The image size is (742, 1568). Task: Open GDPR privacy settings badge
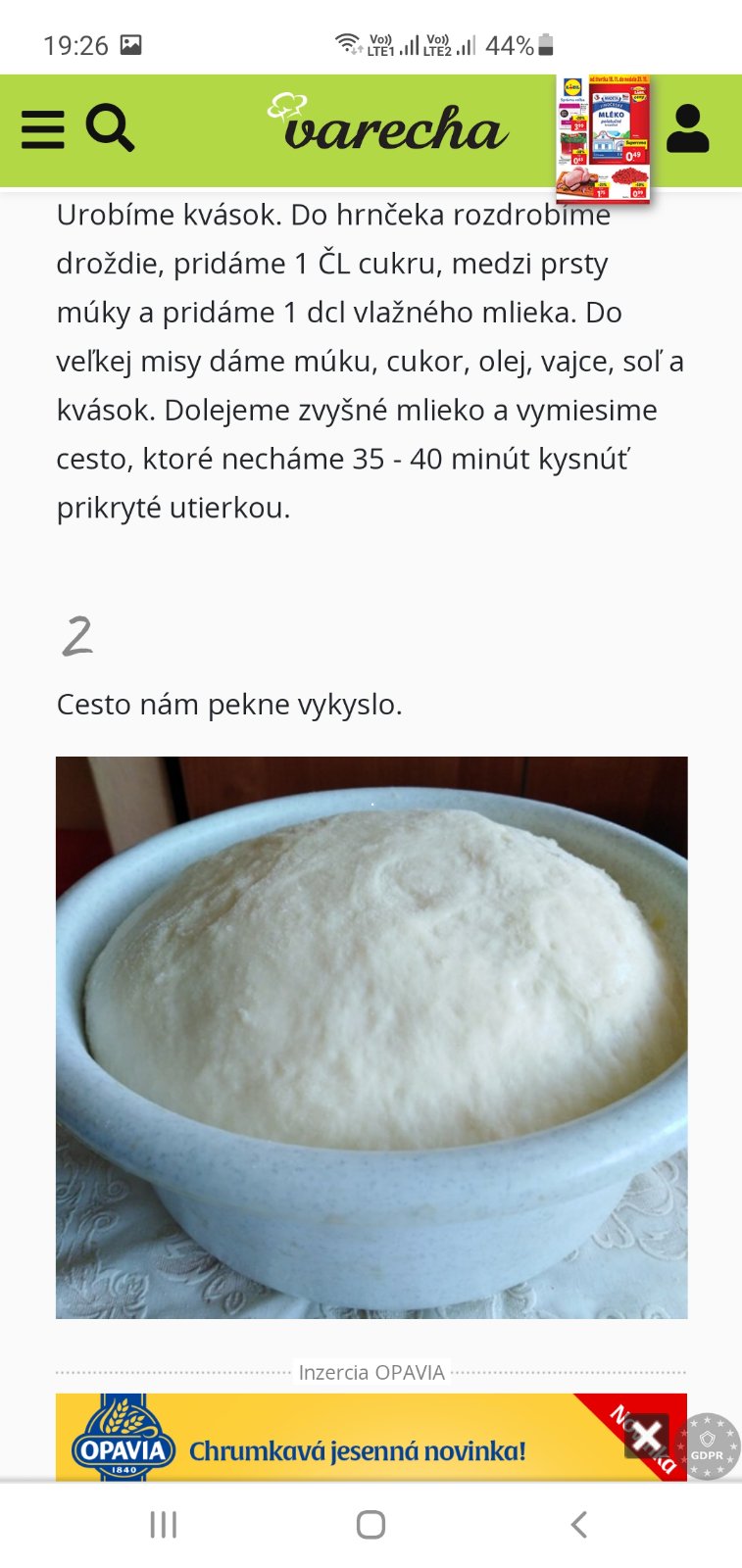(710, 1446)
